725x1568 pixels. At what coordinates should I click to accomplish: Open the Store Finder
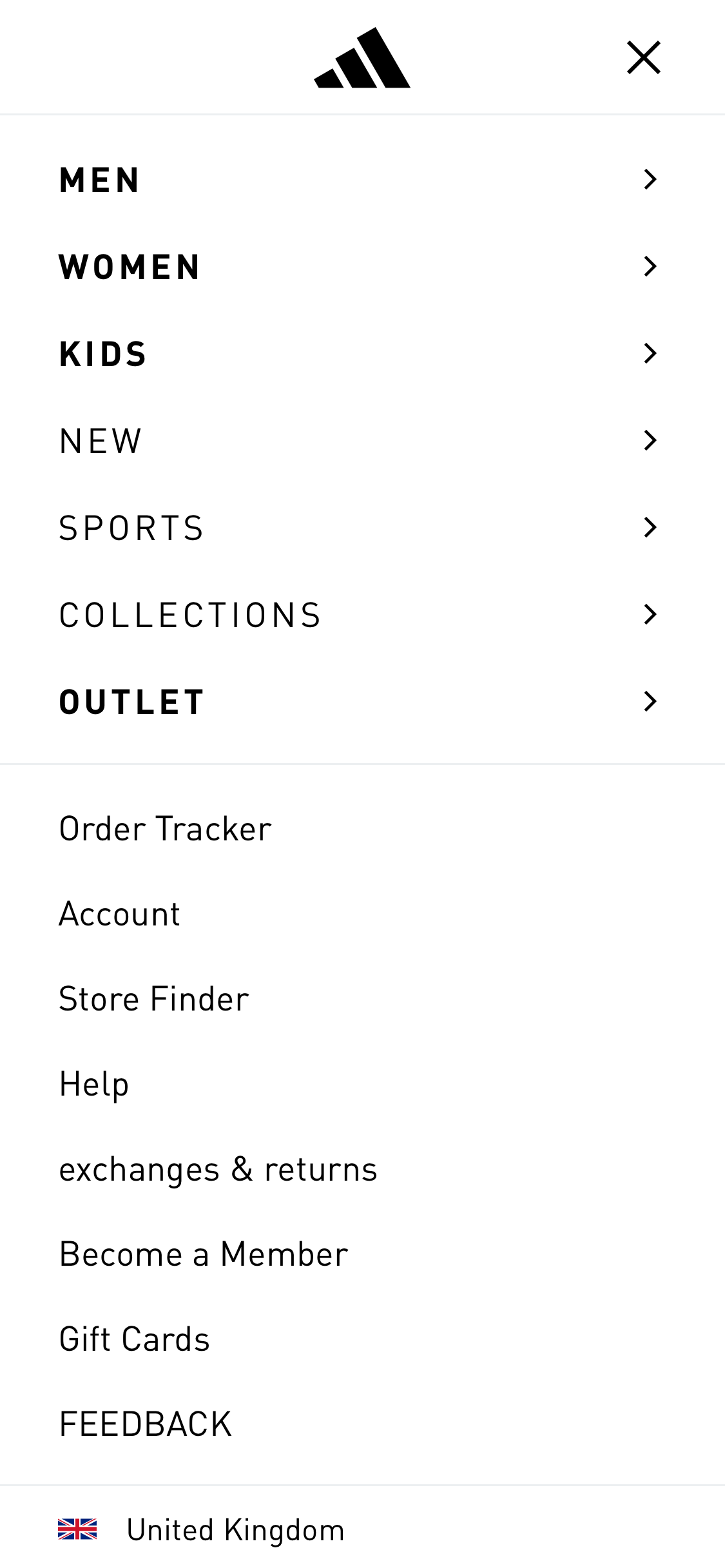tap(153, 997)
